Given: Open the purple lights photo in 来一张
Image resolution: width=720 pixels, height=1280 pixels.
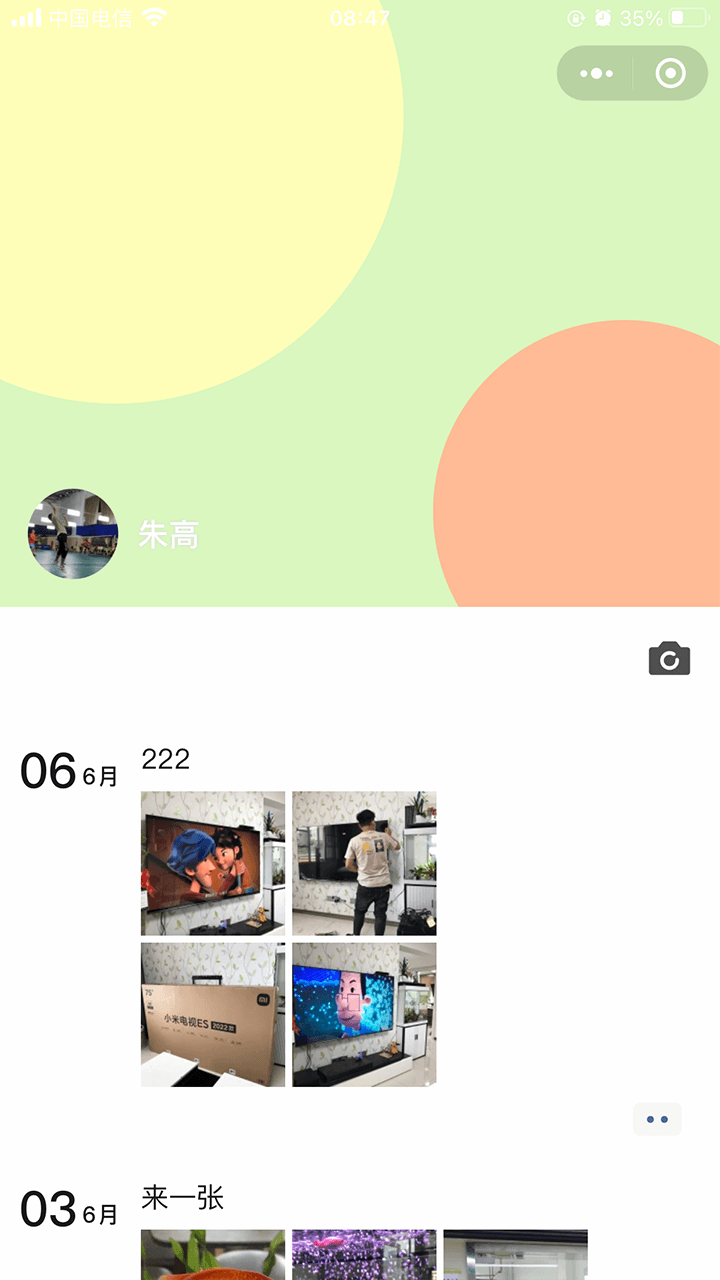Looking at the screenshot, I should [x=364, y=1255].
